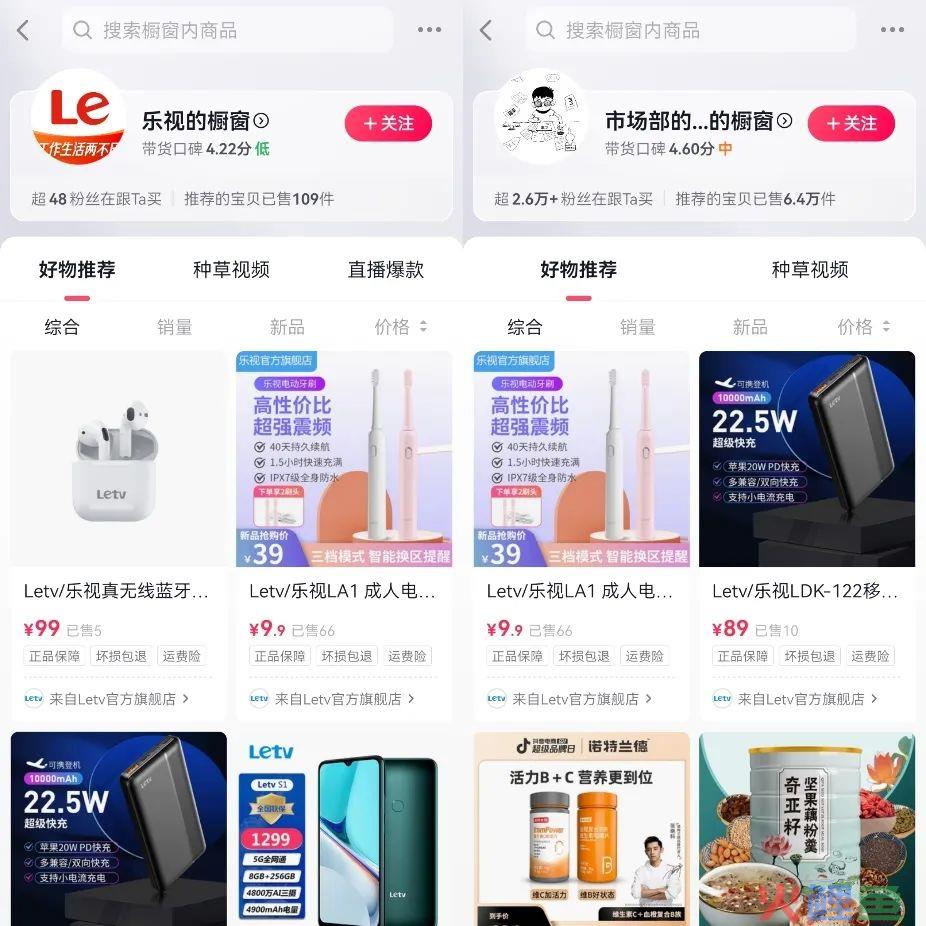
Task: Switch to 直播爆款 tab
Action: click(385, 269)
